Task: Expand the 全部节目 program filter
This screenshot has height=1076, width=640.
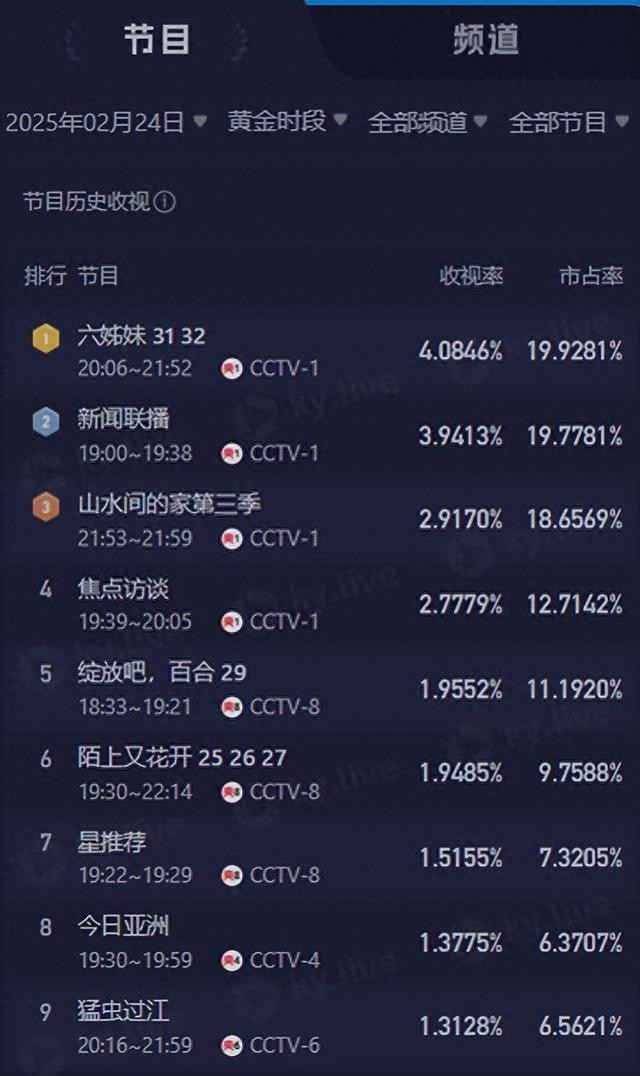Action: (569, 122)
